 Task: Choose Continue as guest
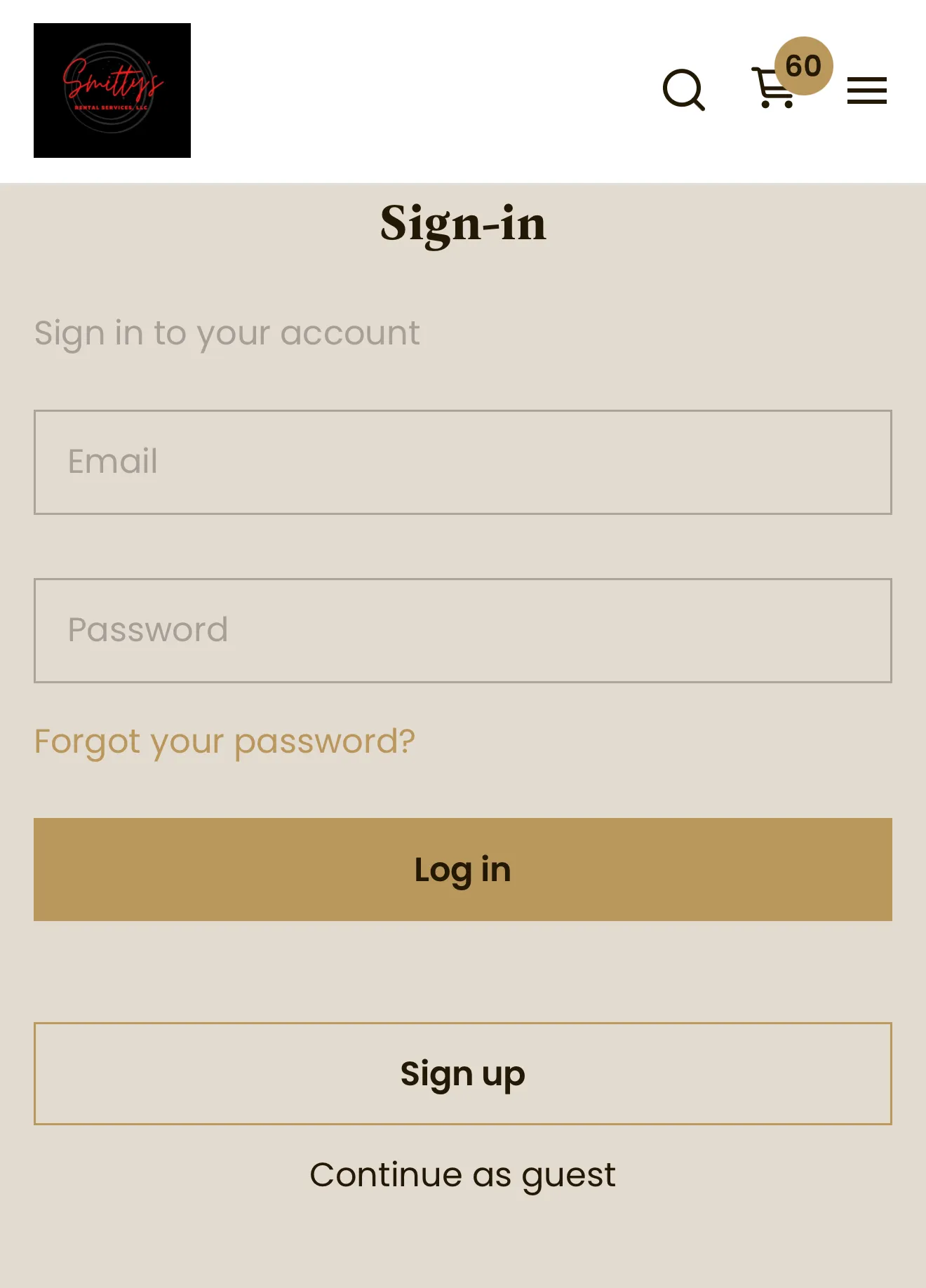(x=463, y=1175)
